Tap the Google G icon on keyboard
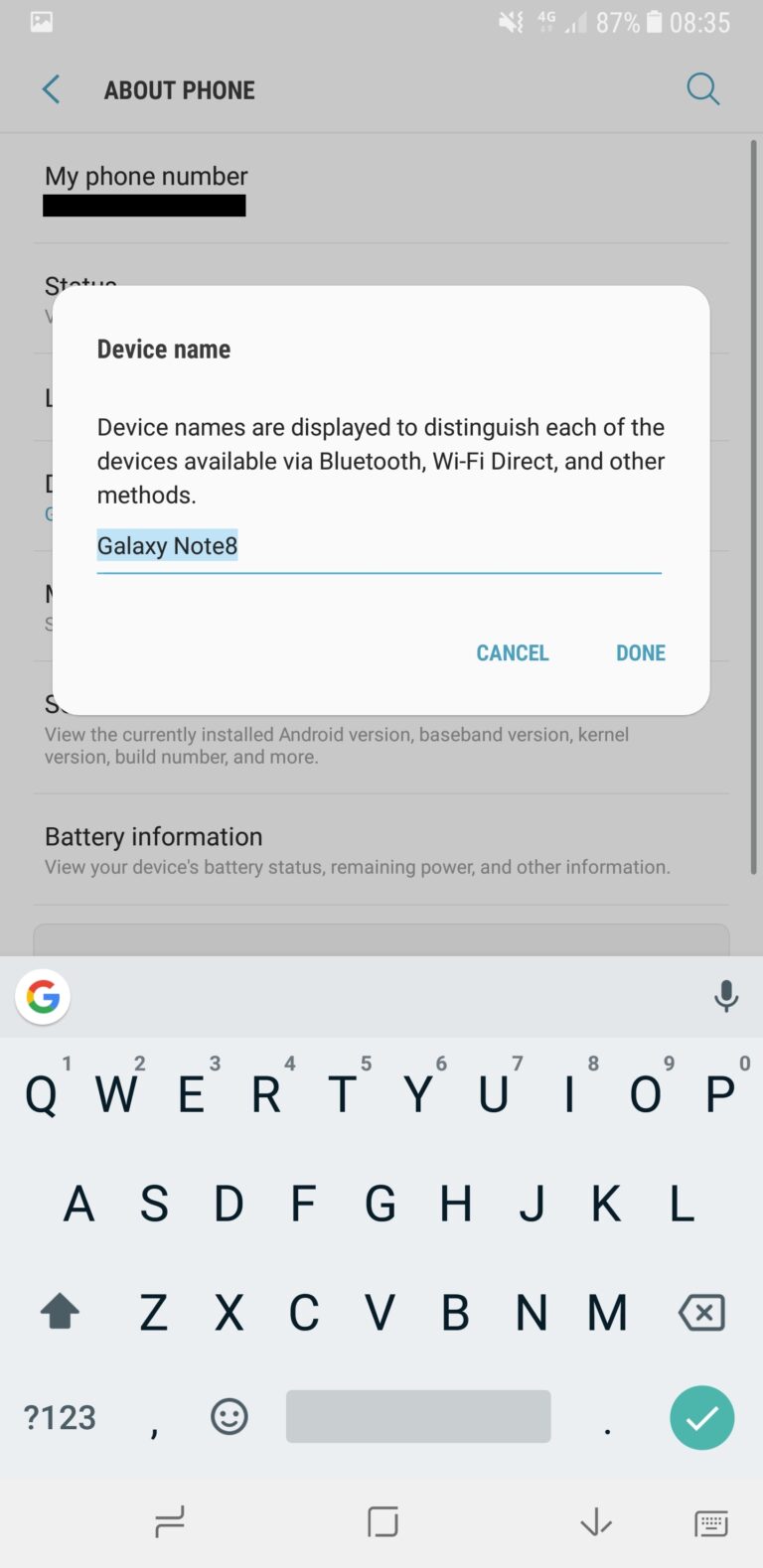The height and width of the screenshot is (1568, 763). [x=43, y=996]
